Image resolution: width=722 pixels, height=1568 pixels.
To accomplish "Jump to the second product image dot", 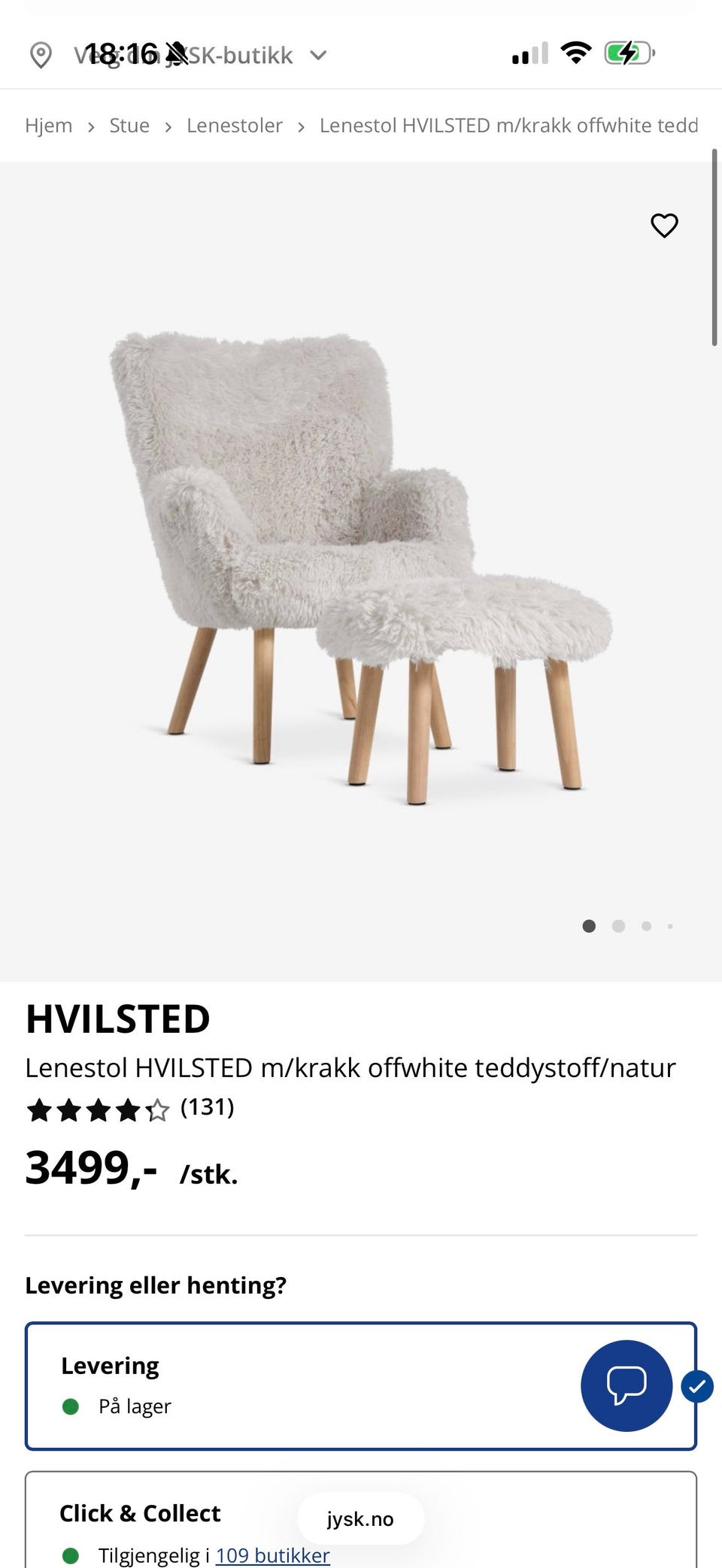I will (618, 926).
